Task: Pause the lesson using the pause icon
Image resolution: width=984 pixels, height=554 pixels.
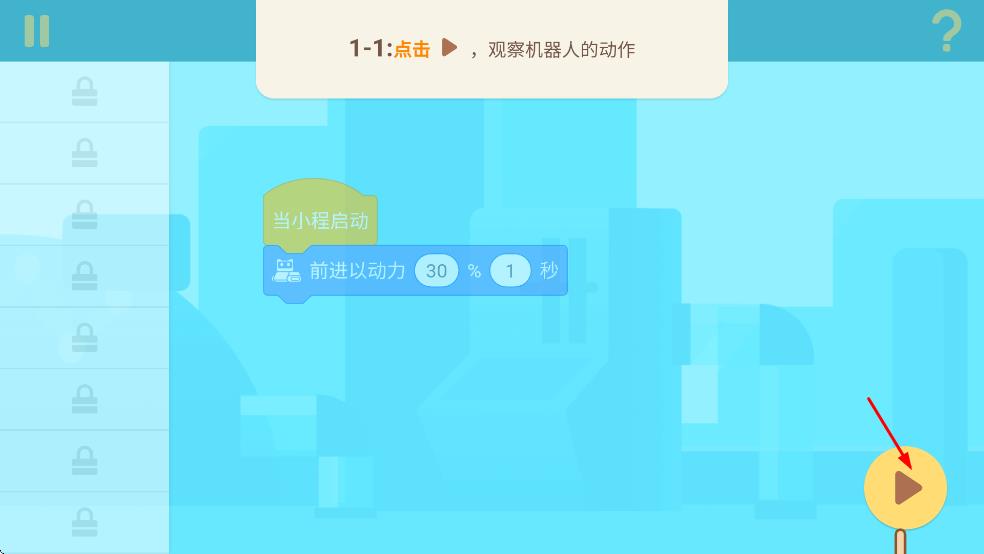Action: (37, 31)
